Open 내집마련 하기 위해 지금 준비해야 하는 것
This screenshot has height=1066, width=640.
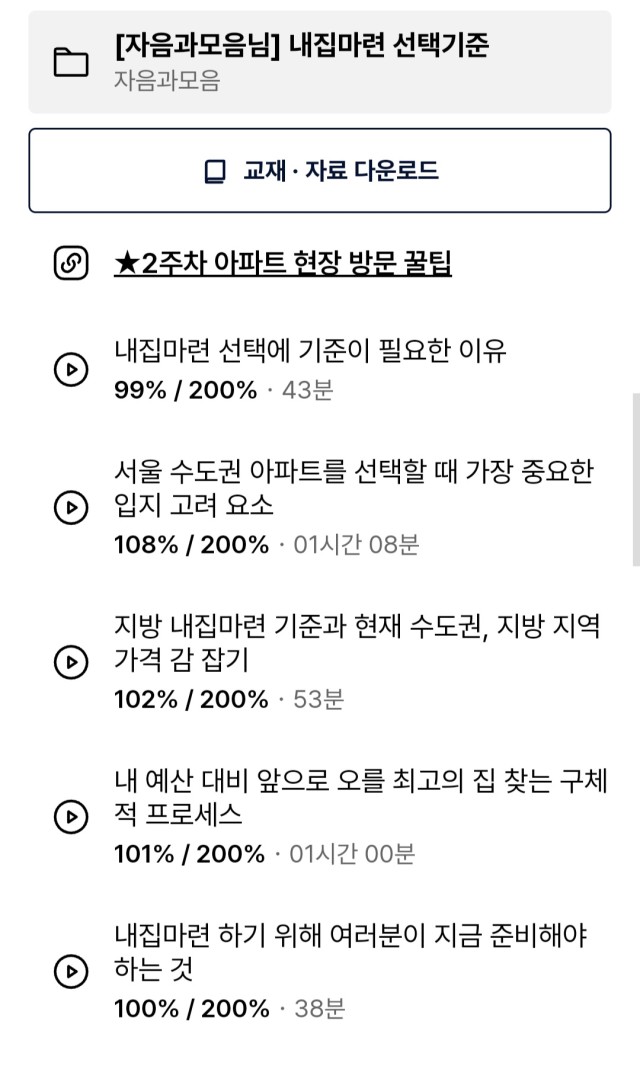pos(320,971)
